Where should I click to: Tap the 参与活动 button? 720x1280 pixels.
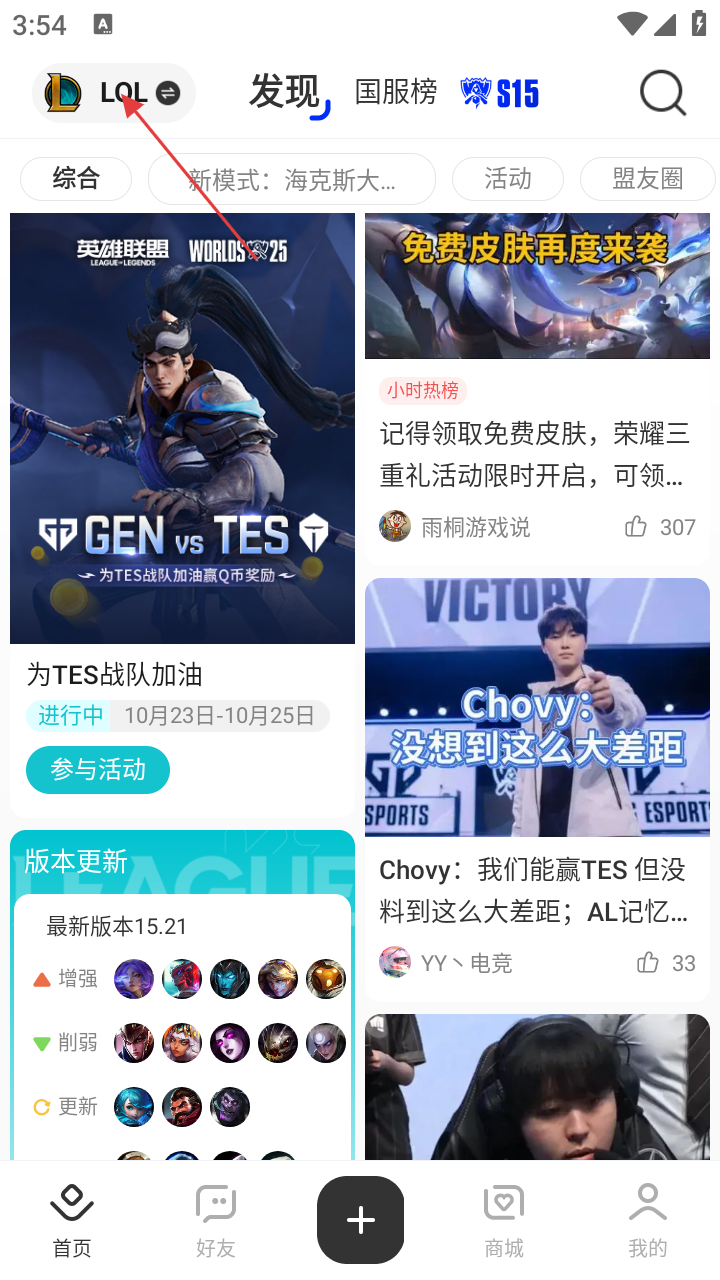click(x=98, y=770)
